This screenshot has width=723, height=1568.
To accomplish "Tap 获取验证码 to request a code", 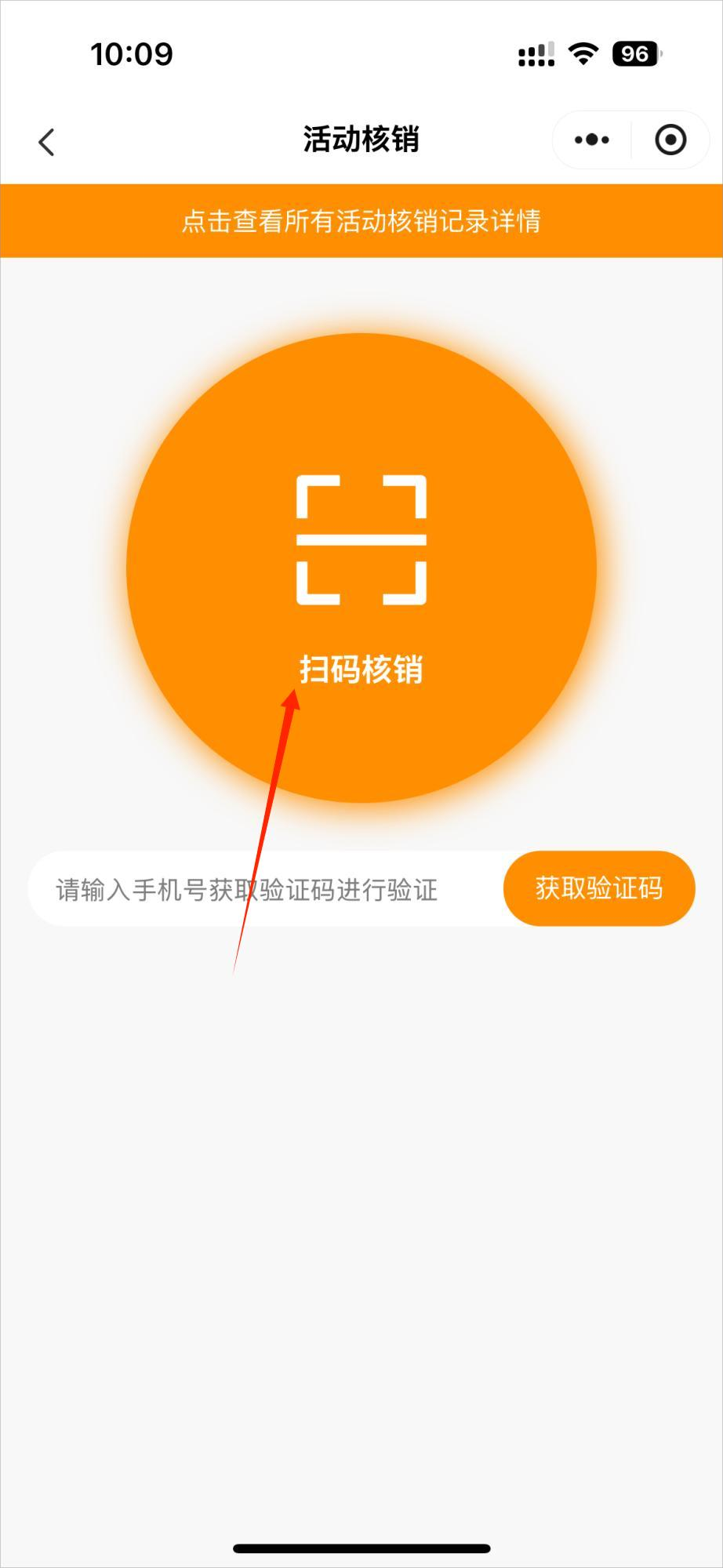I will (599, 888).
